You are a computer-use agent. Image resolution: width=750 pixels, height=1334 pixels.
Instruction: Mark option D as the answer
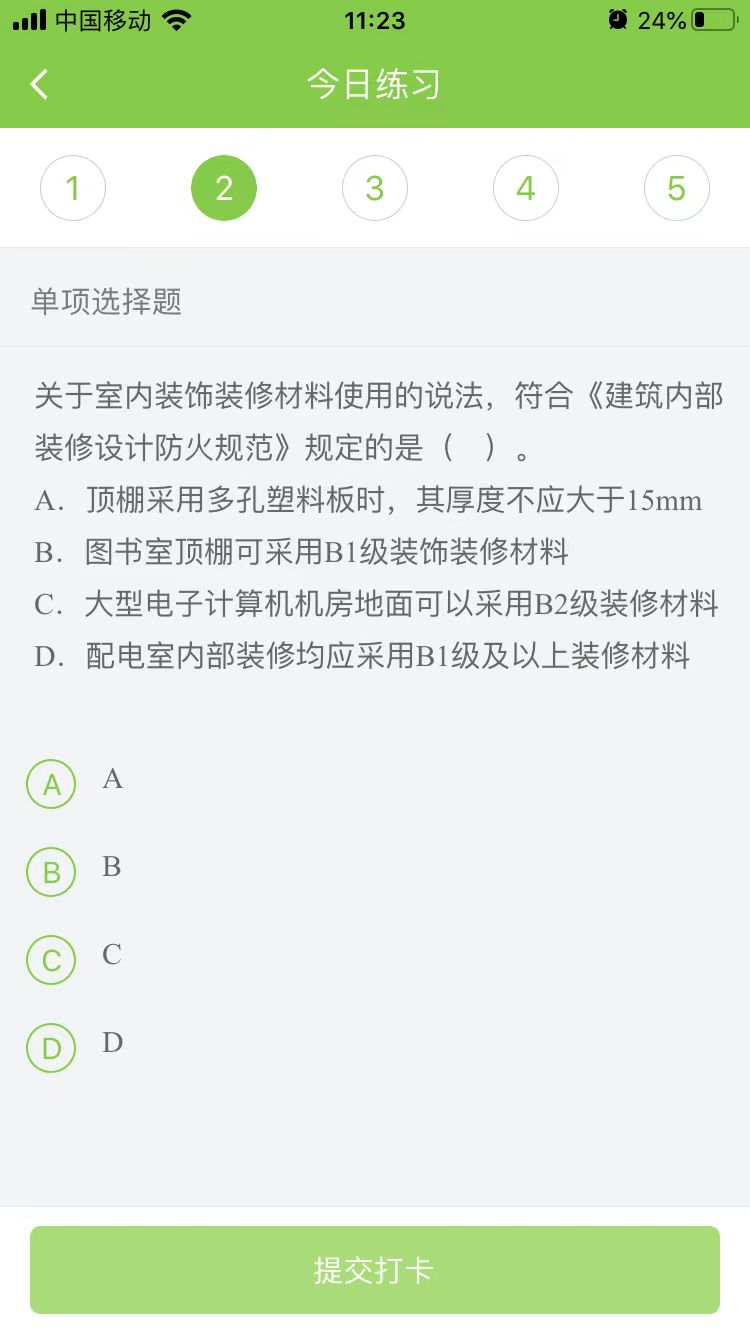(52, 1048)
